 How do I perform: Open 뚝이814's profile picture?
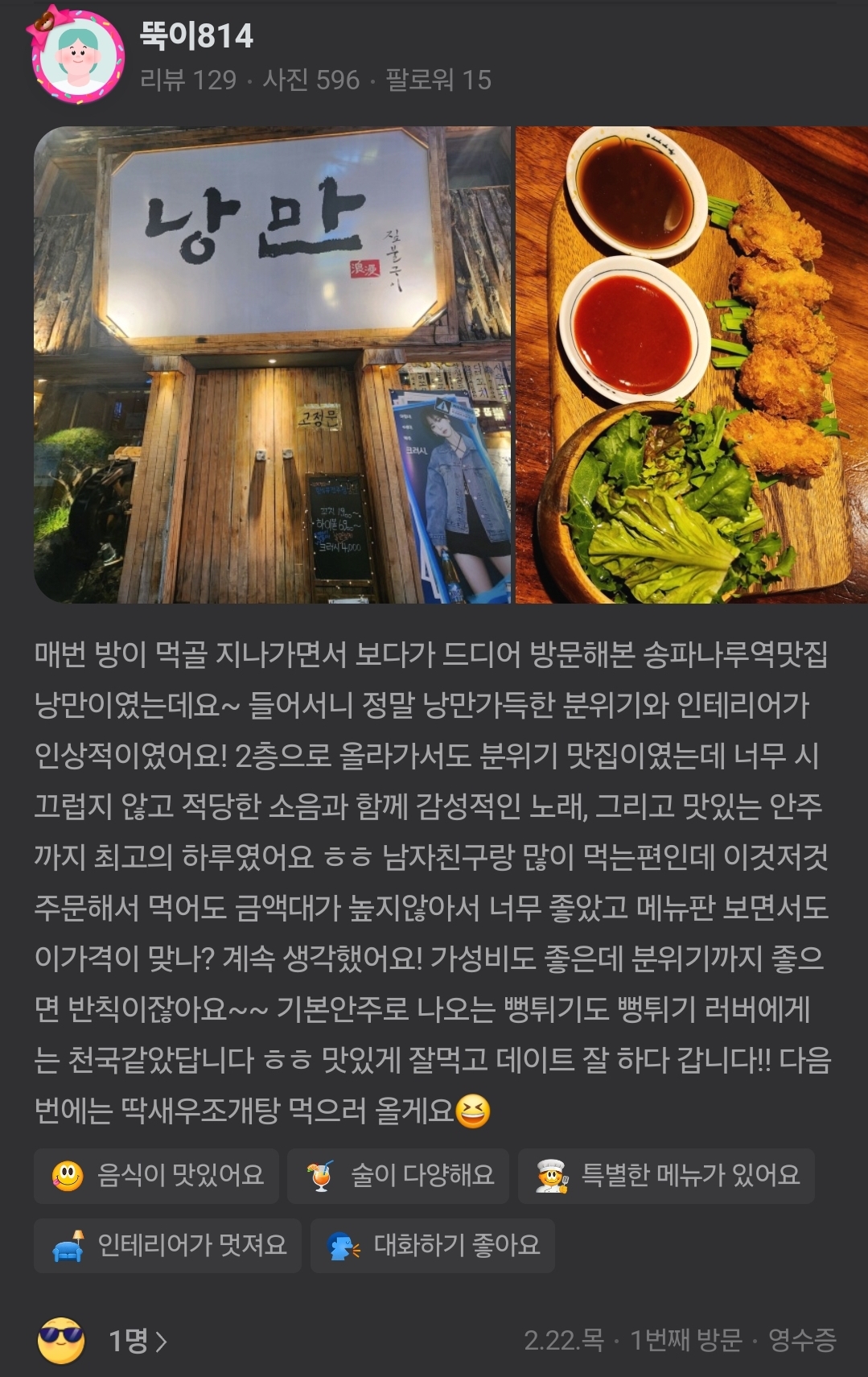click(x=76, y=56)
